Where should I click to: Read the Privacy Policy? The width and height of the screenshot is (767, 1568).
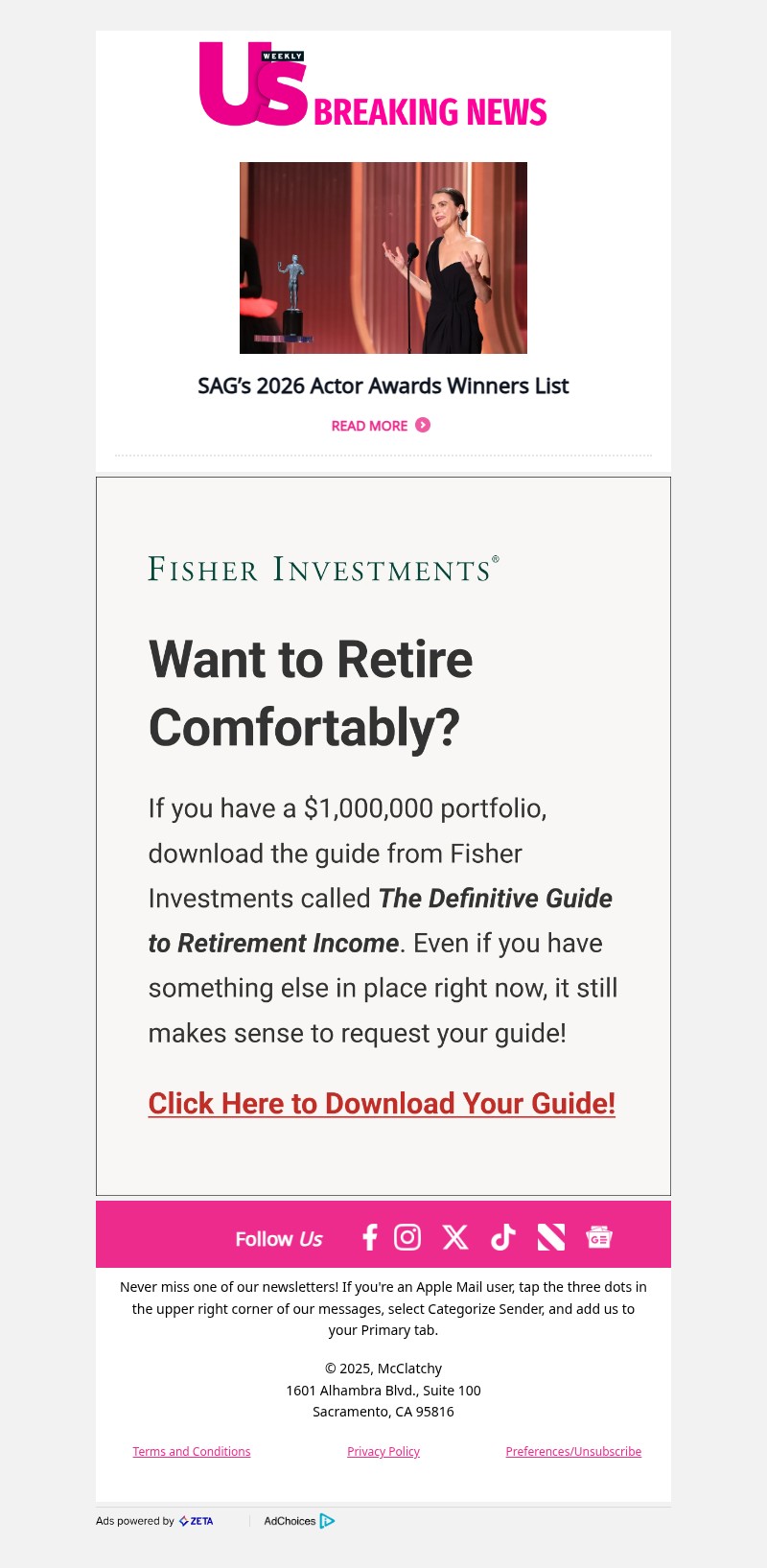(x=383, y=1452)
